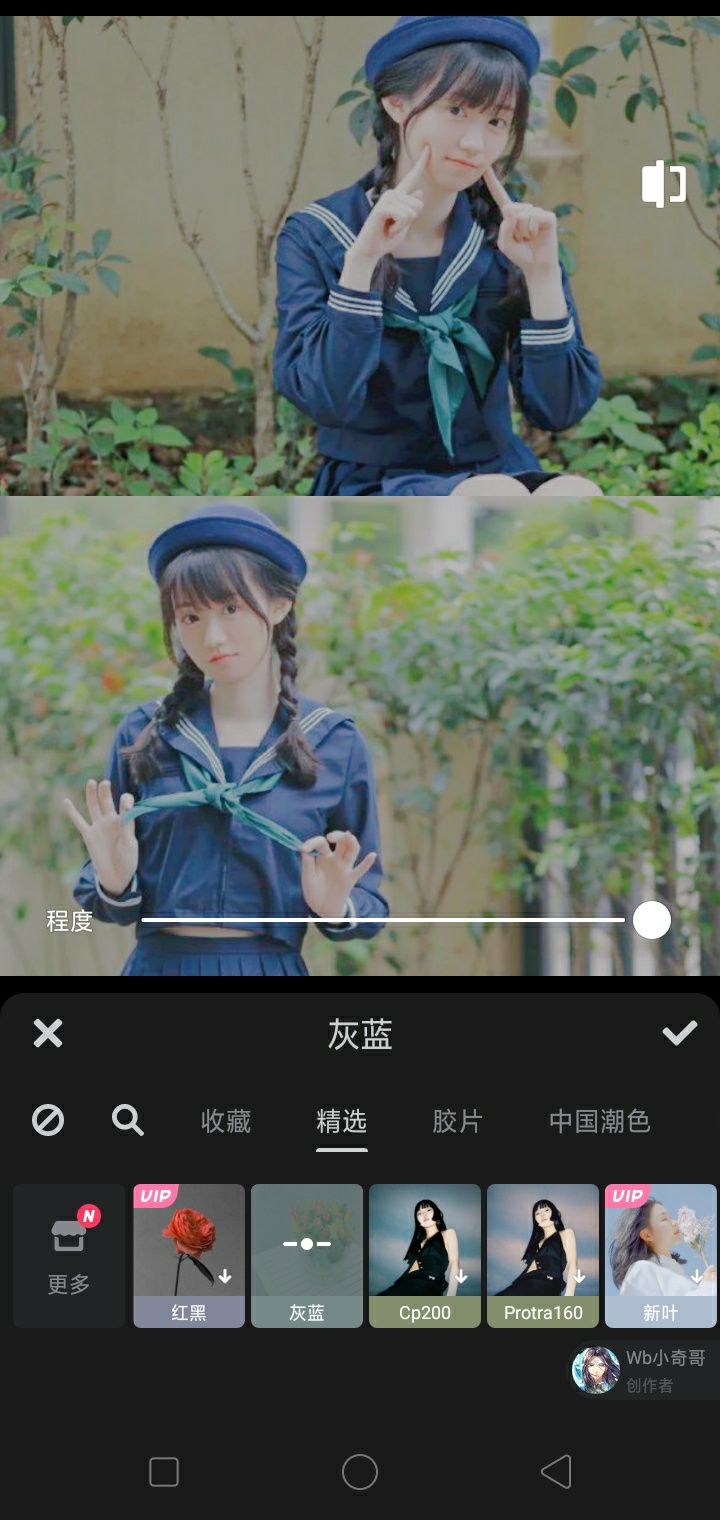Choose the Cp200 filter

(x=425, y=1255)
